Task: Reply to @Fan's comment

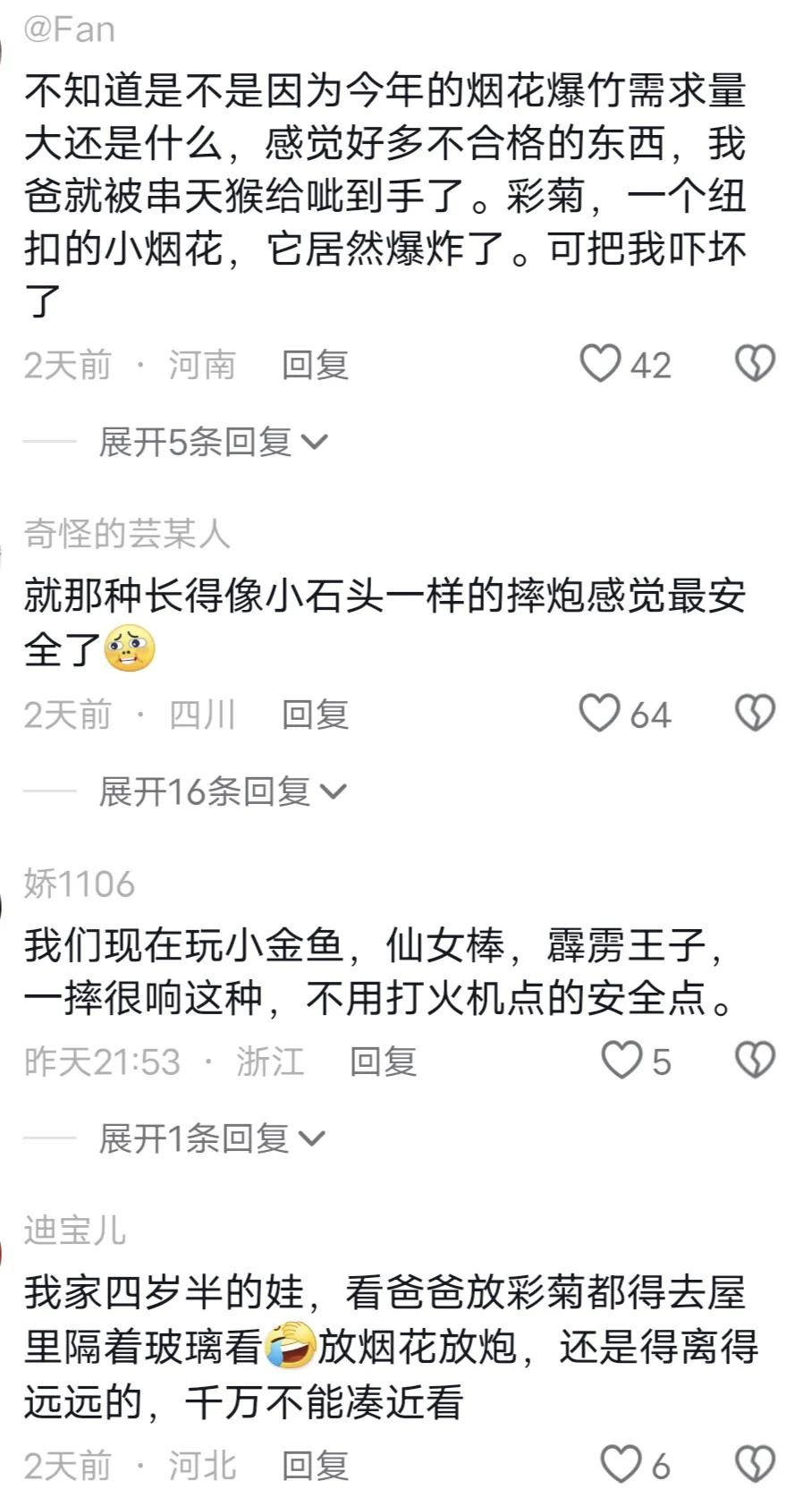Action: click(315, 365)
